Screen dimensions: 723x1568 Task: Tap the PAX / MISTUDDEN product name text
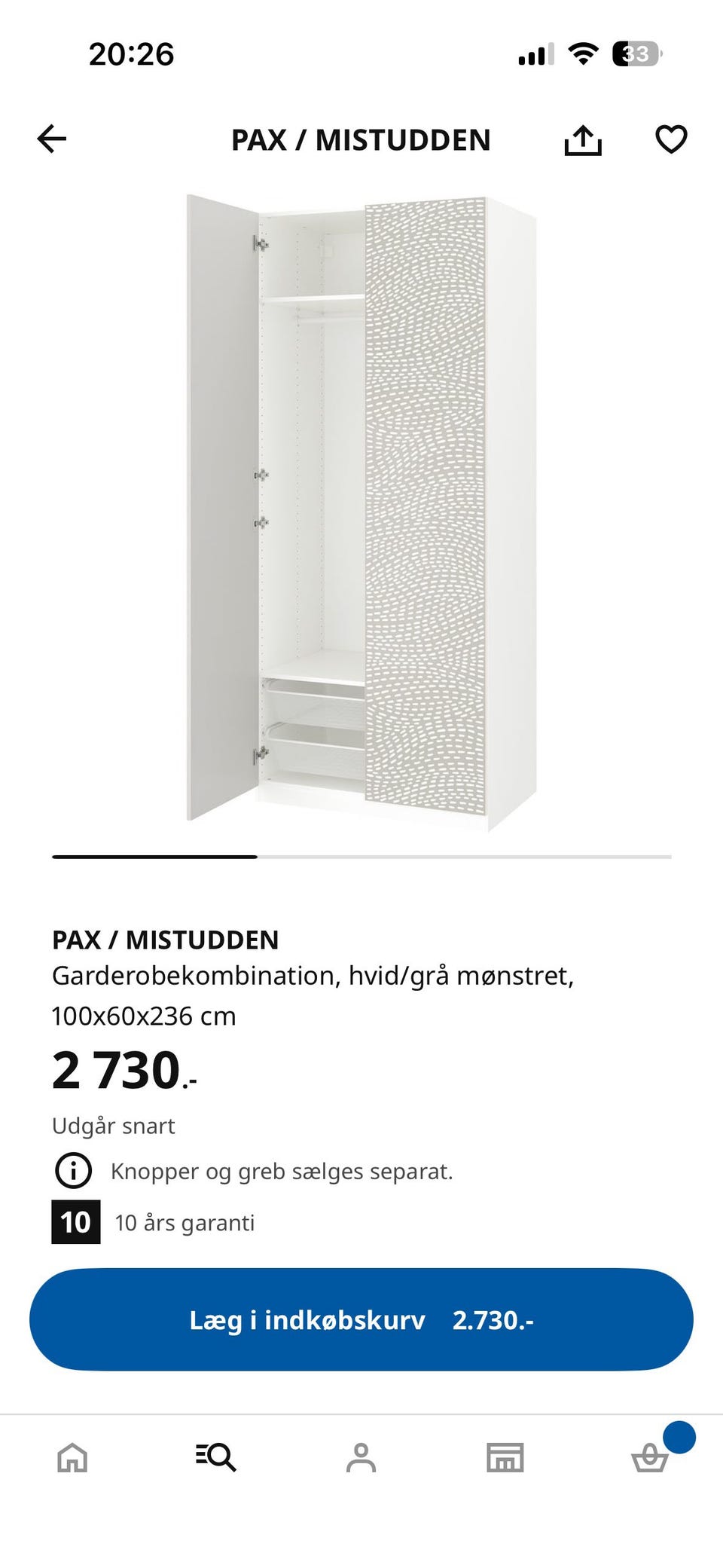point(166,940)
